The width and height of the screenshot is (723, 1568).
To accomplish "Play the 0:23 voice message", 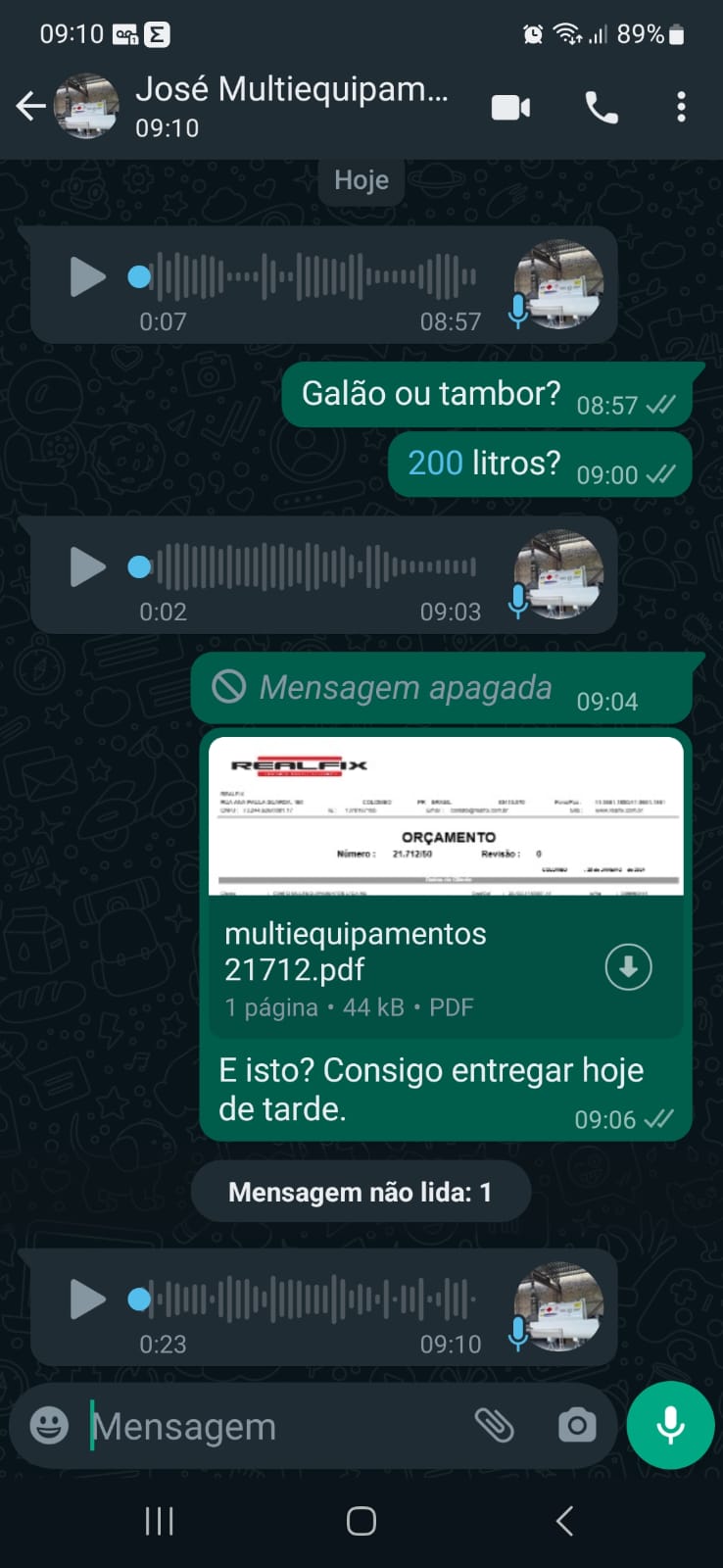I will coord(87,1299).
